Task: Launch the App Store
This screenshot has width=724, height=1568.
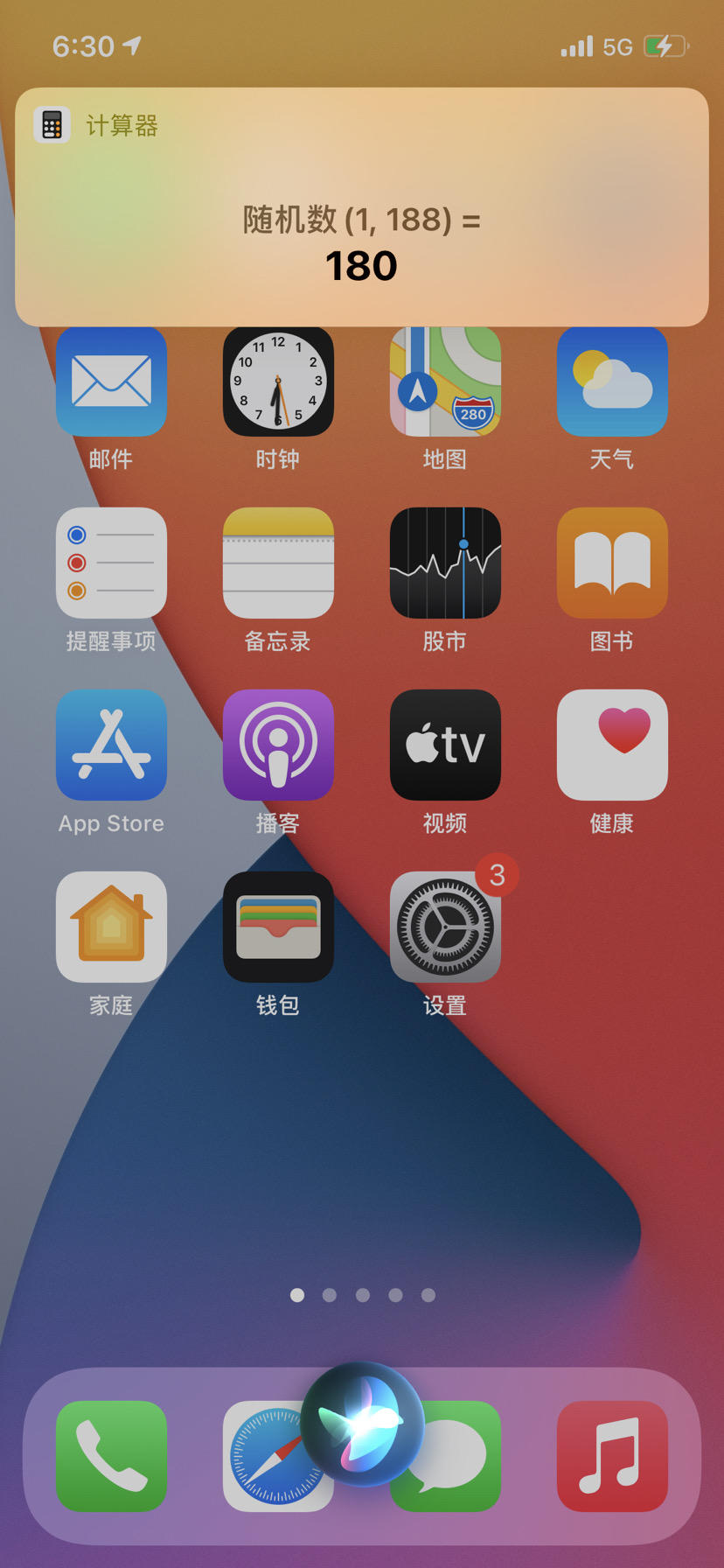Action: pyautogui.click(x=111, y=745)
